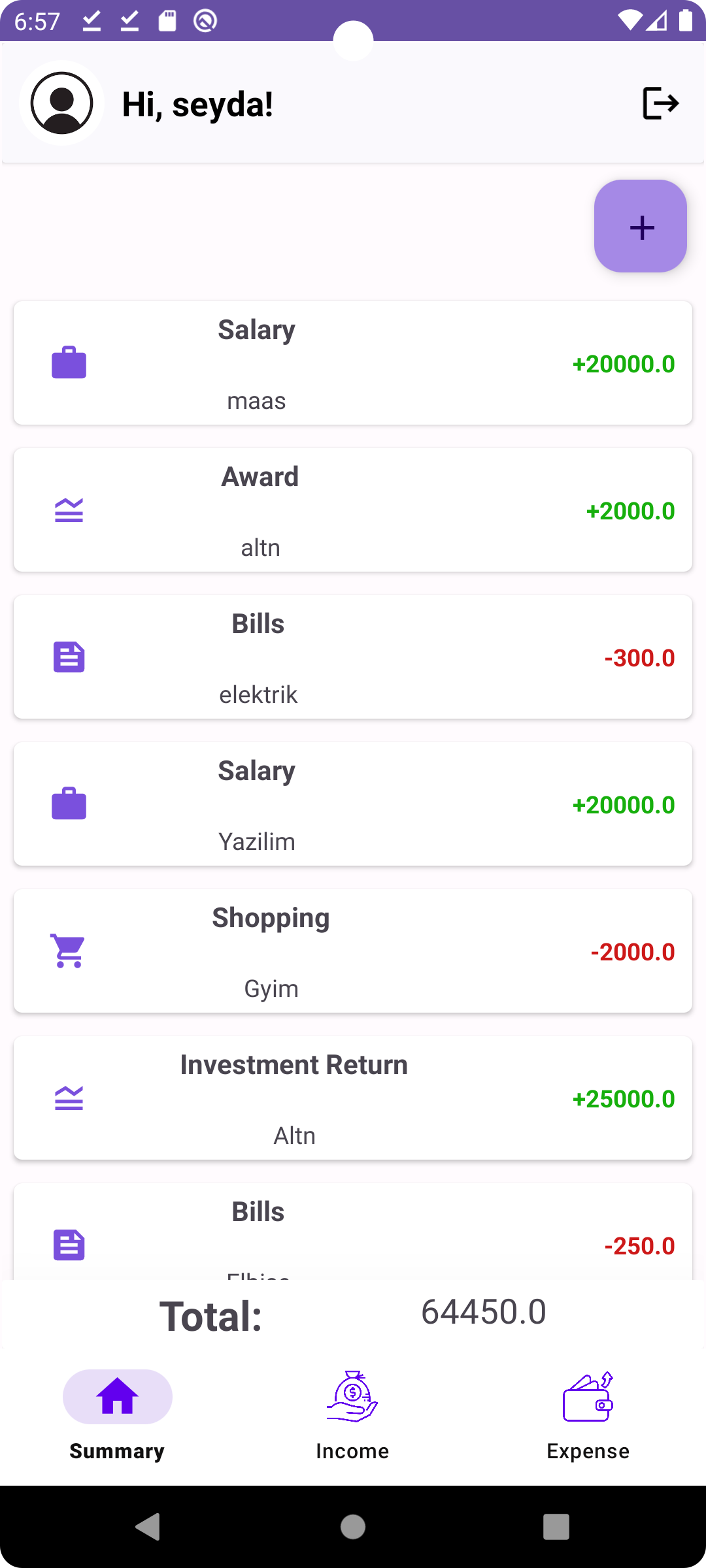Switch to the Income tab

click(352, 1424)
